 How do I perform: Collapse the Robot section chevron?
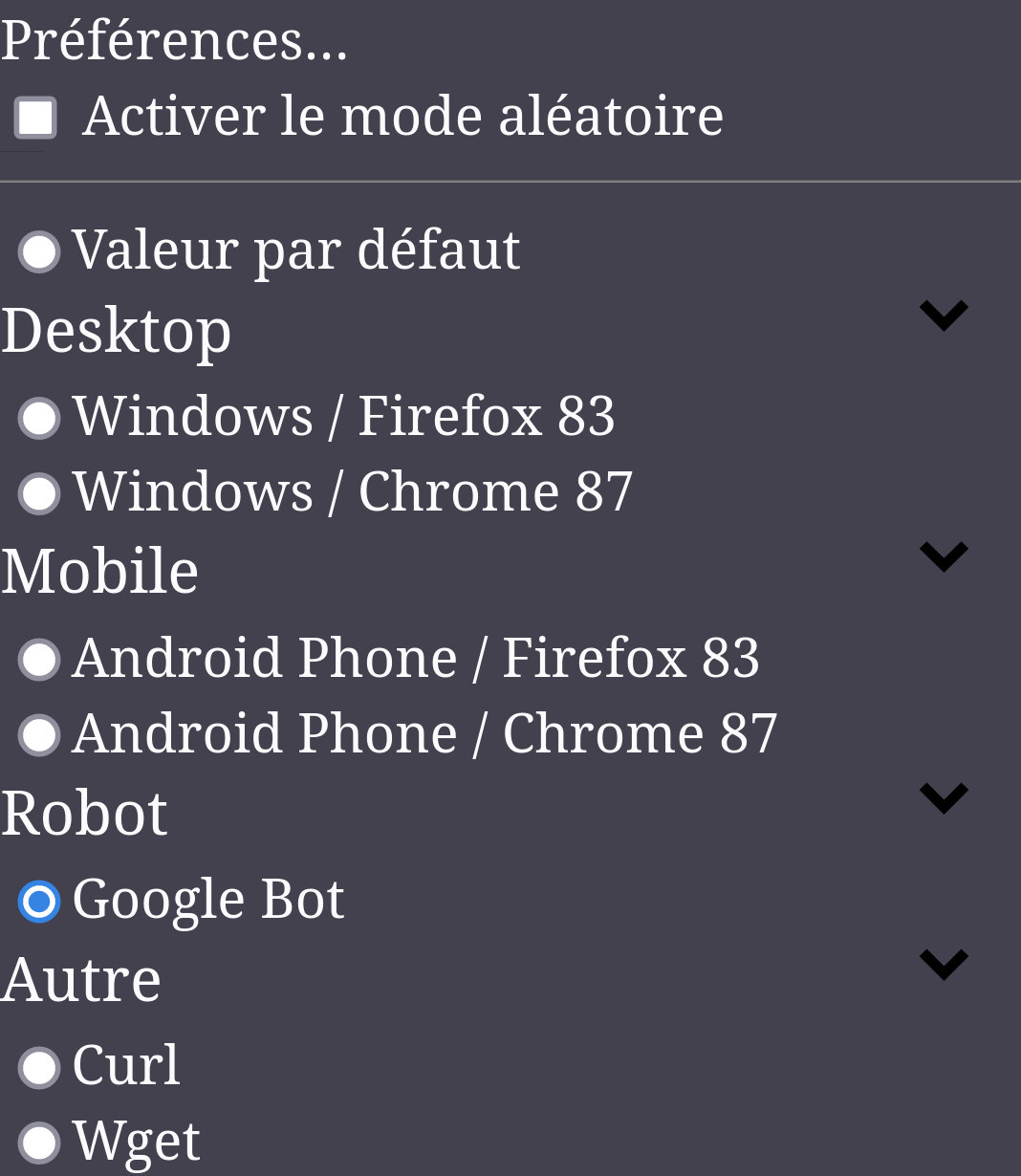click(944, 797)
